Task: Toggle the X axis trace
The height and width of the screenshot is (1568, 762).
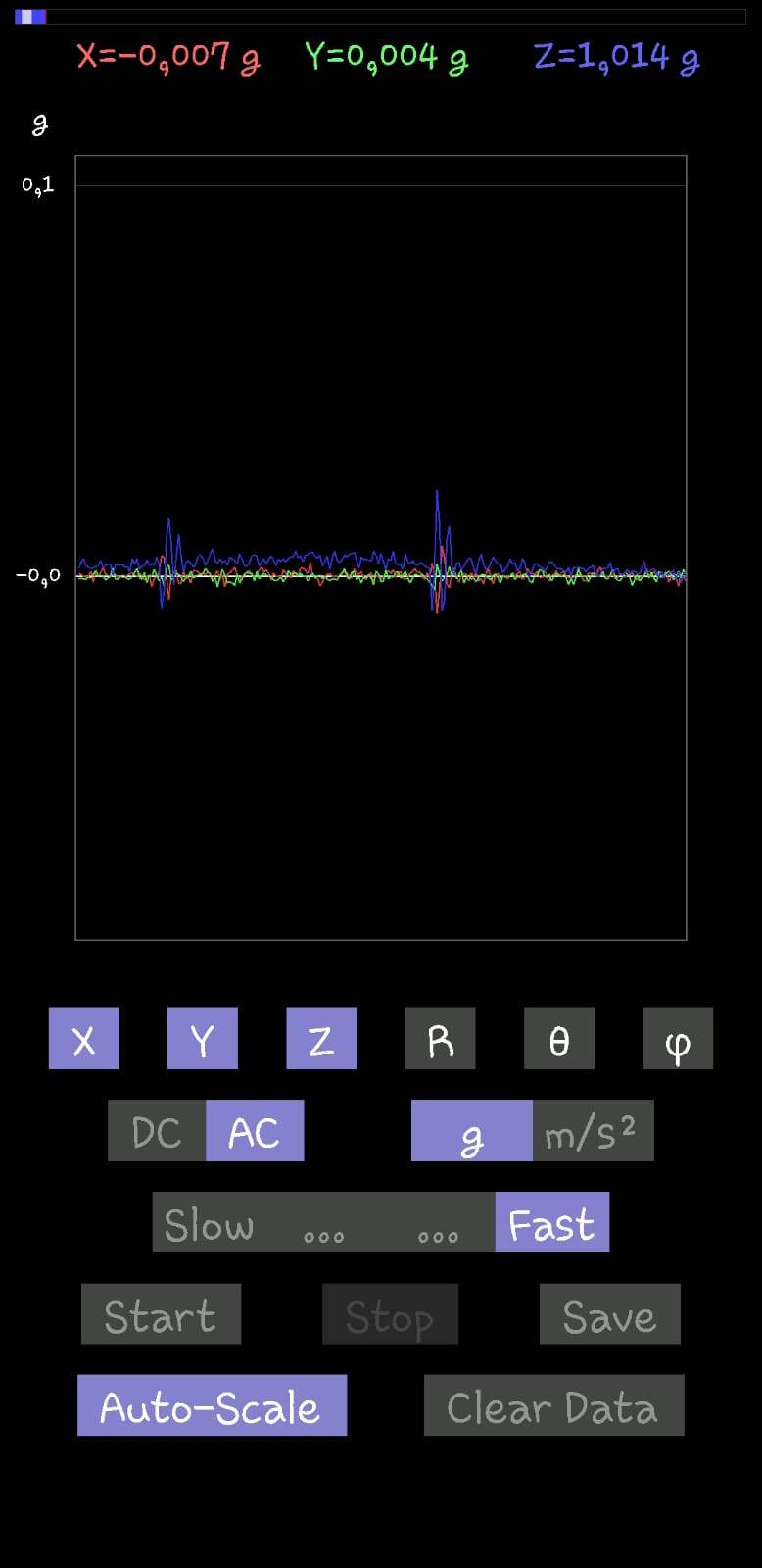Action: (84, 1039)
